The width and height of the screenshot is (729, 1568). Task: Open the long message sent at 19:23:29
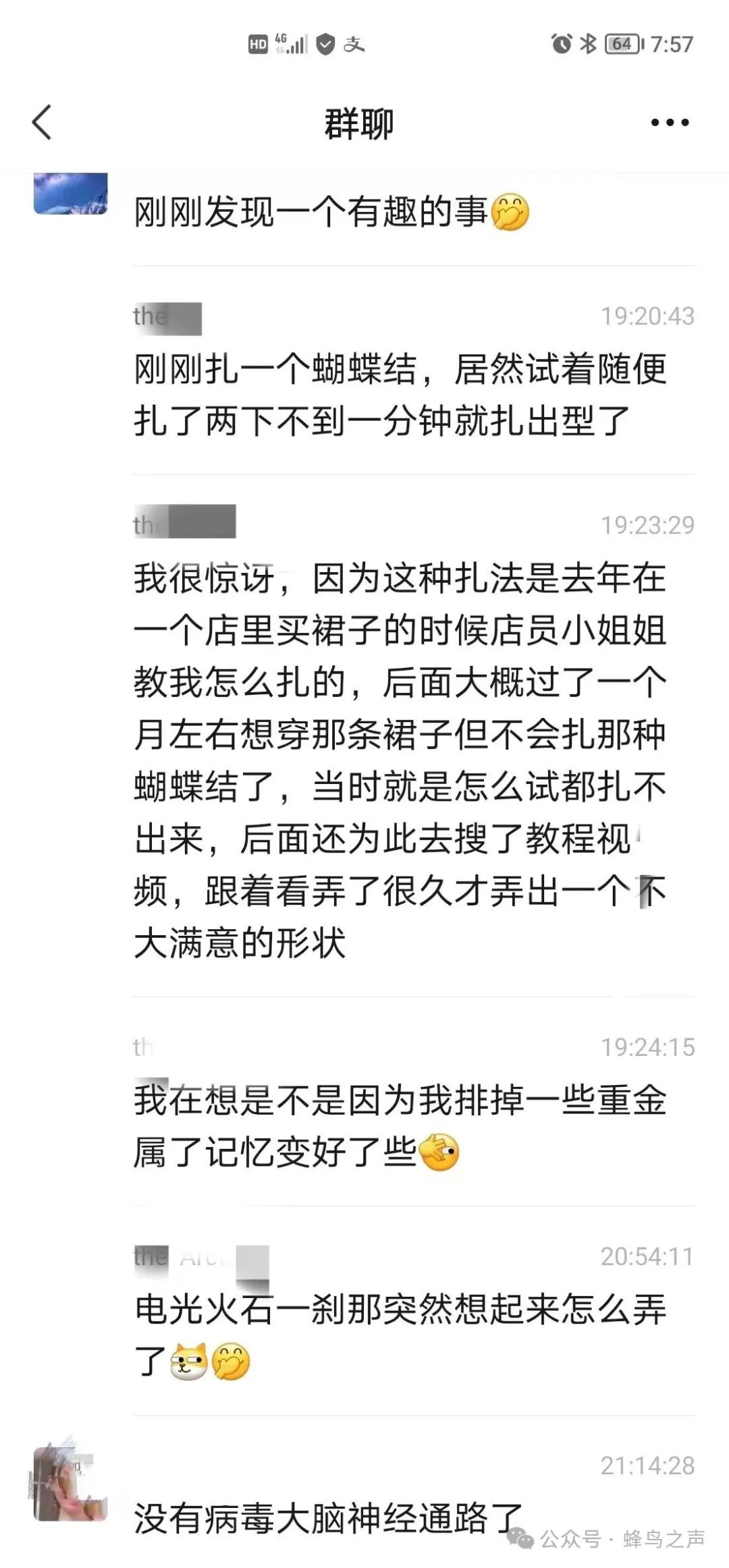[x=400, y=760]
